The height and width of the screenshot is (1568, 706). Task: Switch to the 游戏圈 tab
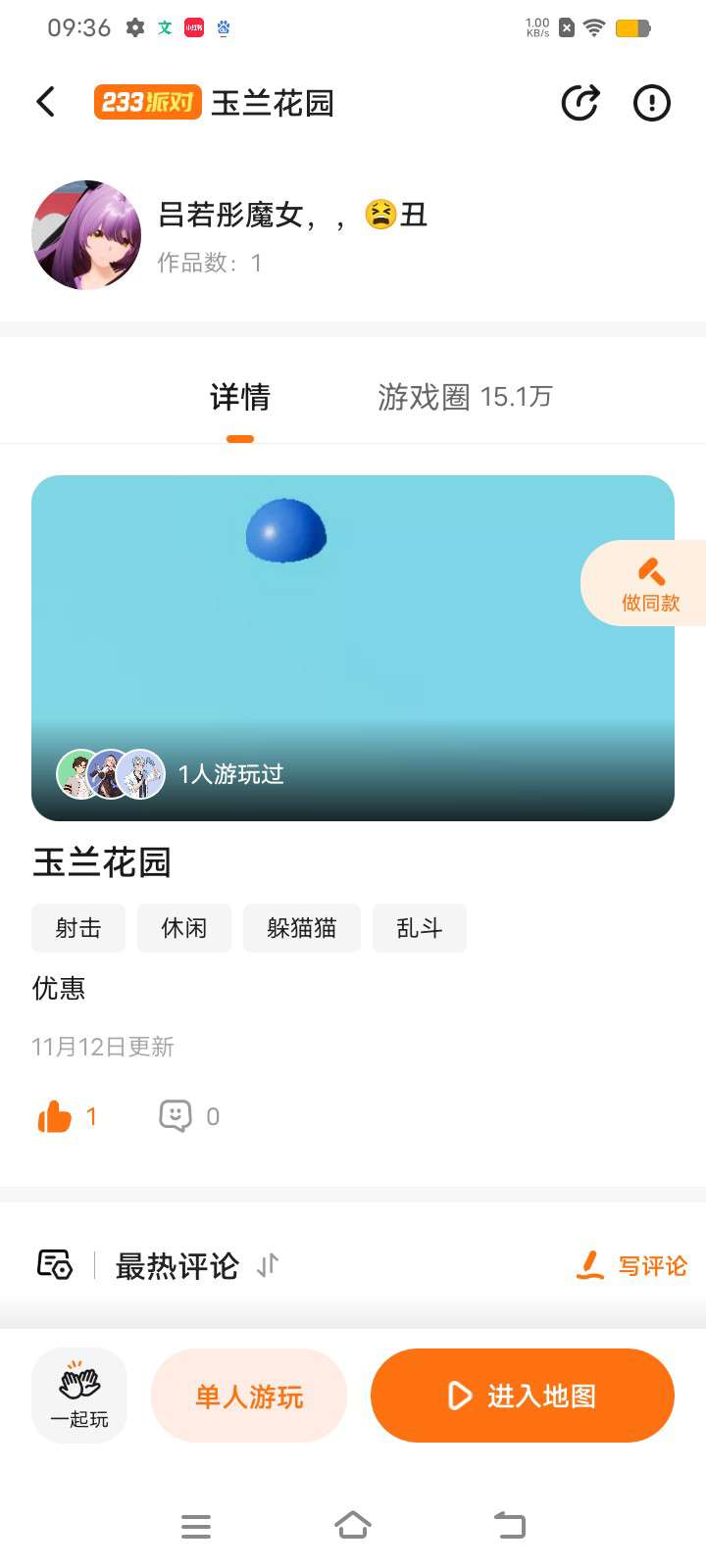pyautogui.click(x=465, y=397)
